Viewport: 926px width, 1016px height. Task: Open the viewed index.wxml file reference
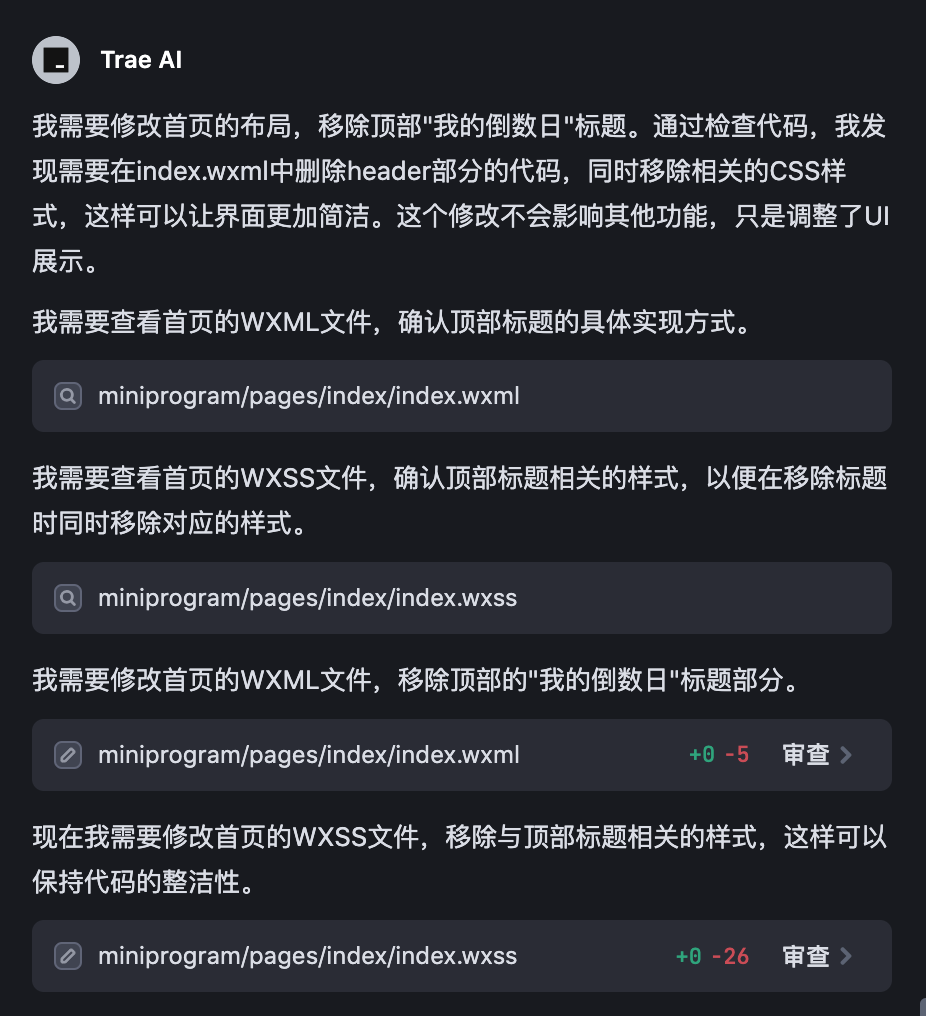coord(308,396)
